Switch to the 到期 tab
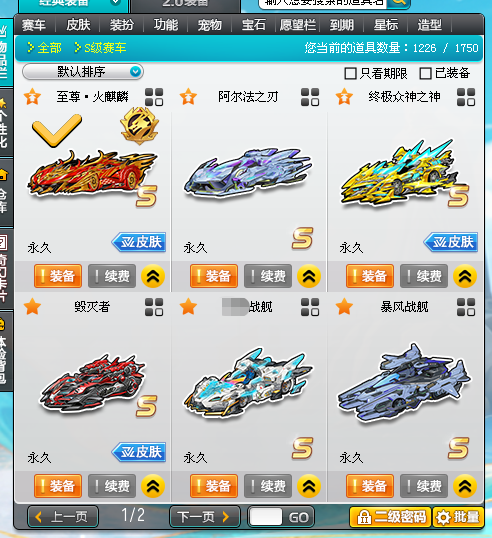492x538 pixels. [x=341, y=25]
